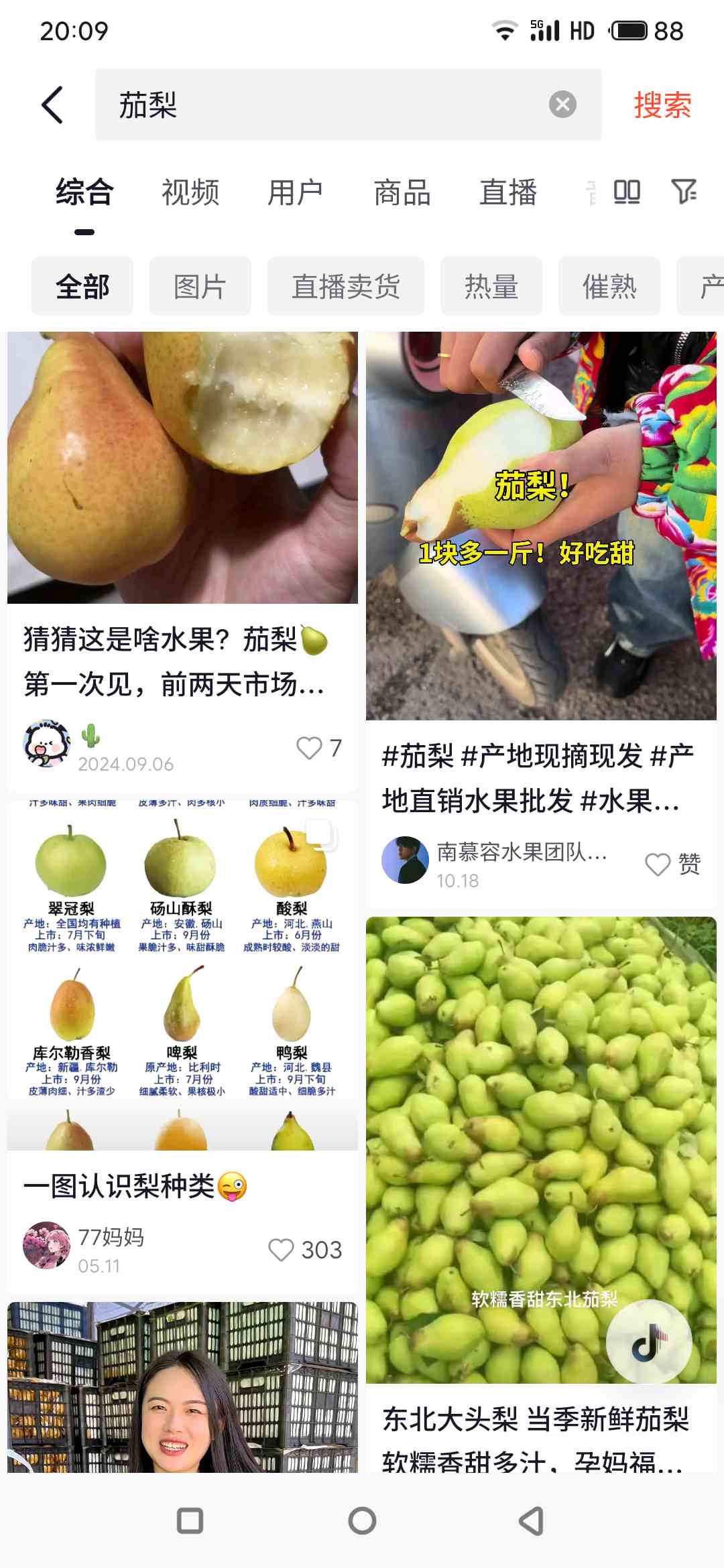The image size is (724, 1568).
Task: Tap the red 搜索 button
Action: pyautogui.click(x=662, y=105)
